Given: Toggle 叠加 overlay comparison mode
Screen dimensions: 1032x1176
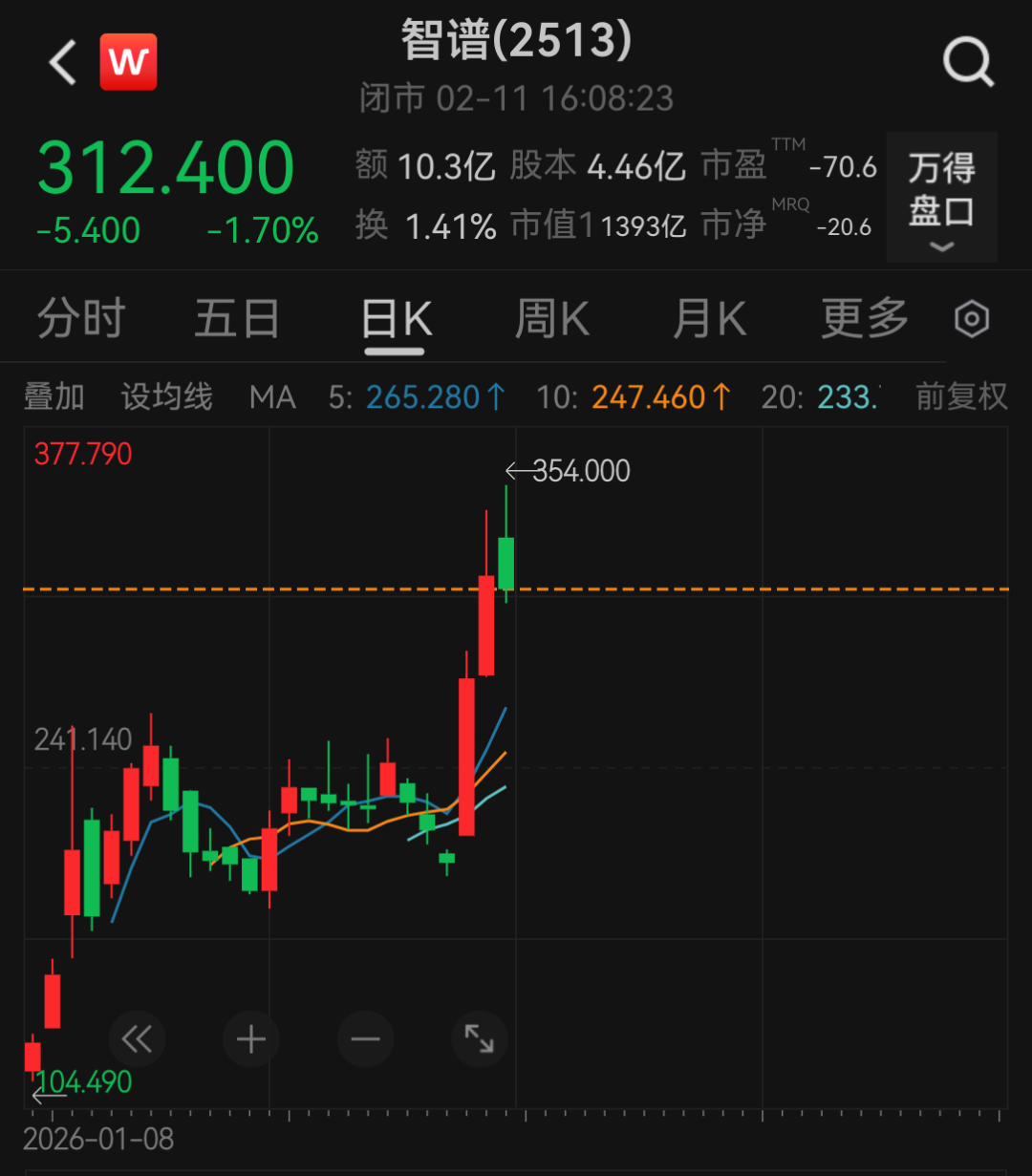Looking at the screenshot, I should point(53,397).
